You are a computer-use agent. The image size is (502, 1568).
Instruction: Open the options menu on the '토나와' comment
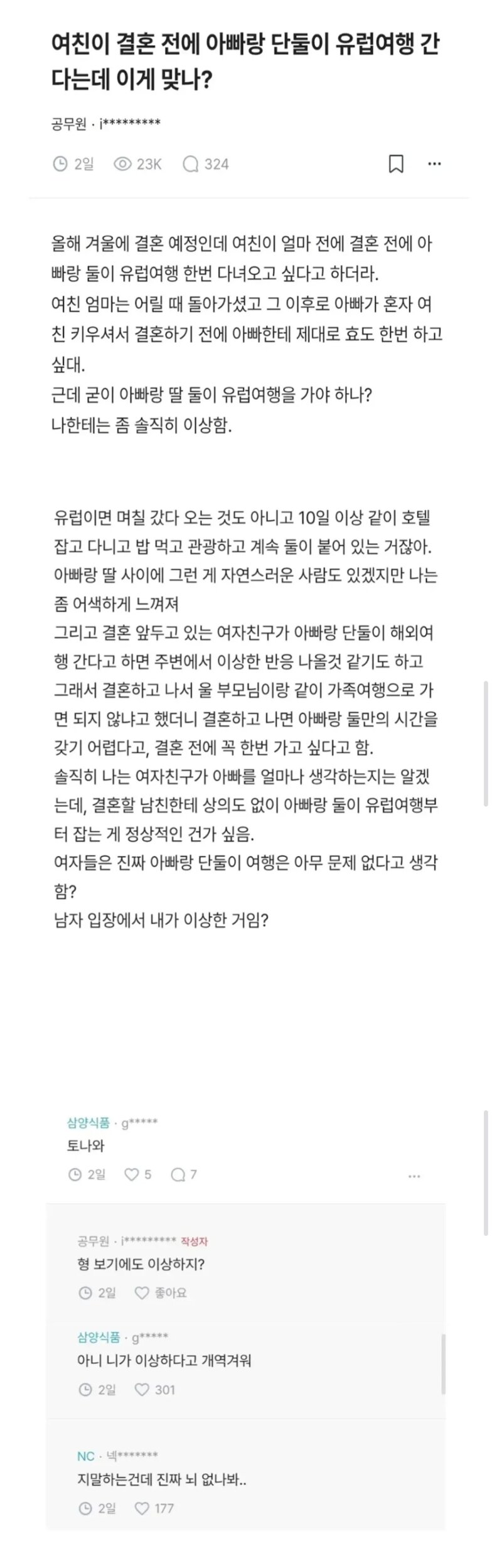coord(414,1176)
